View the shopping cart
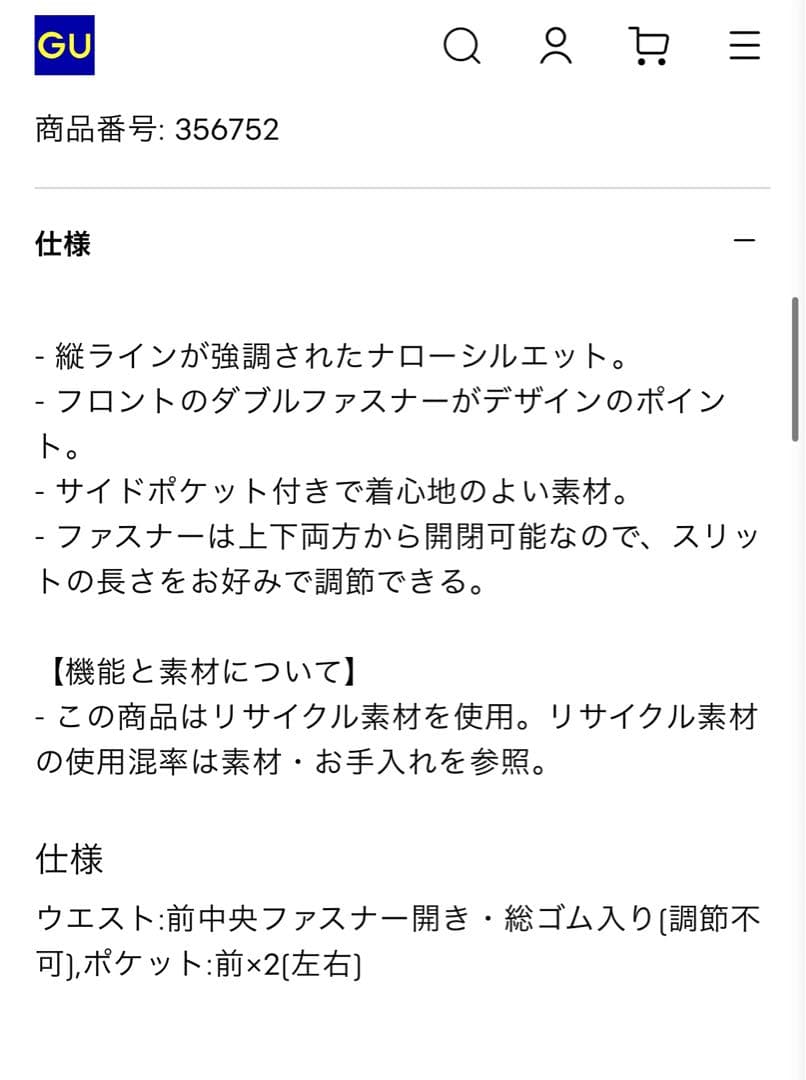This screenshot has width=806, height=1080. click(x=649, y=46)
